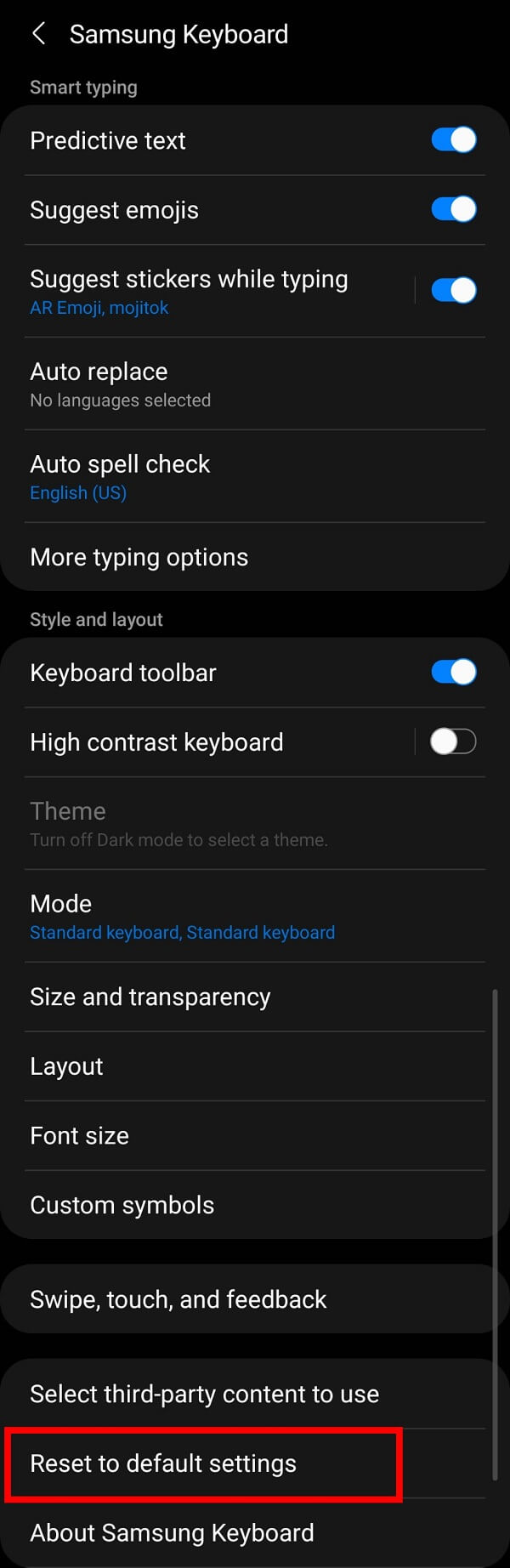Enable High contrast keyboard switch
The height and width of the screenshot is (1568, 510).
(x=453, y=741)
